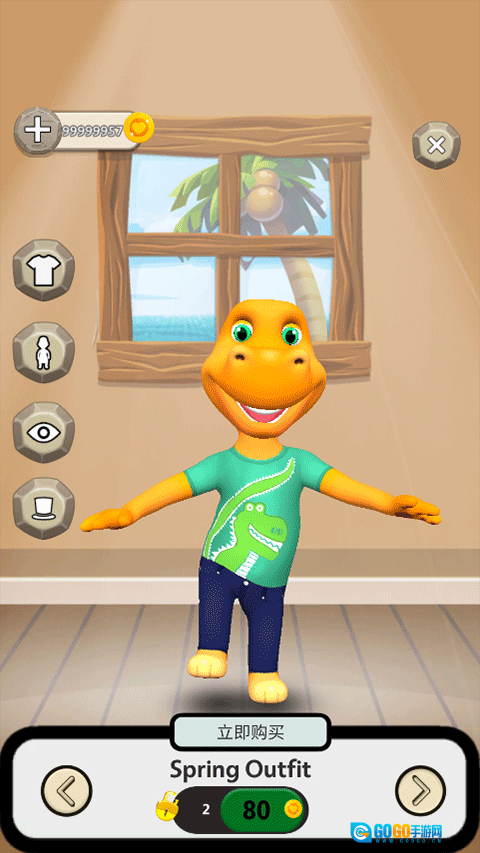This screenshot has width=480, height=853.
Task: Close the outfit shop screen
Action: pyautogui.click(x=436, y=145)
